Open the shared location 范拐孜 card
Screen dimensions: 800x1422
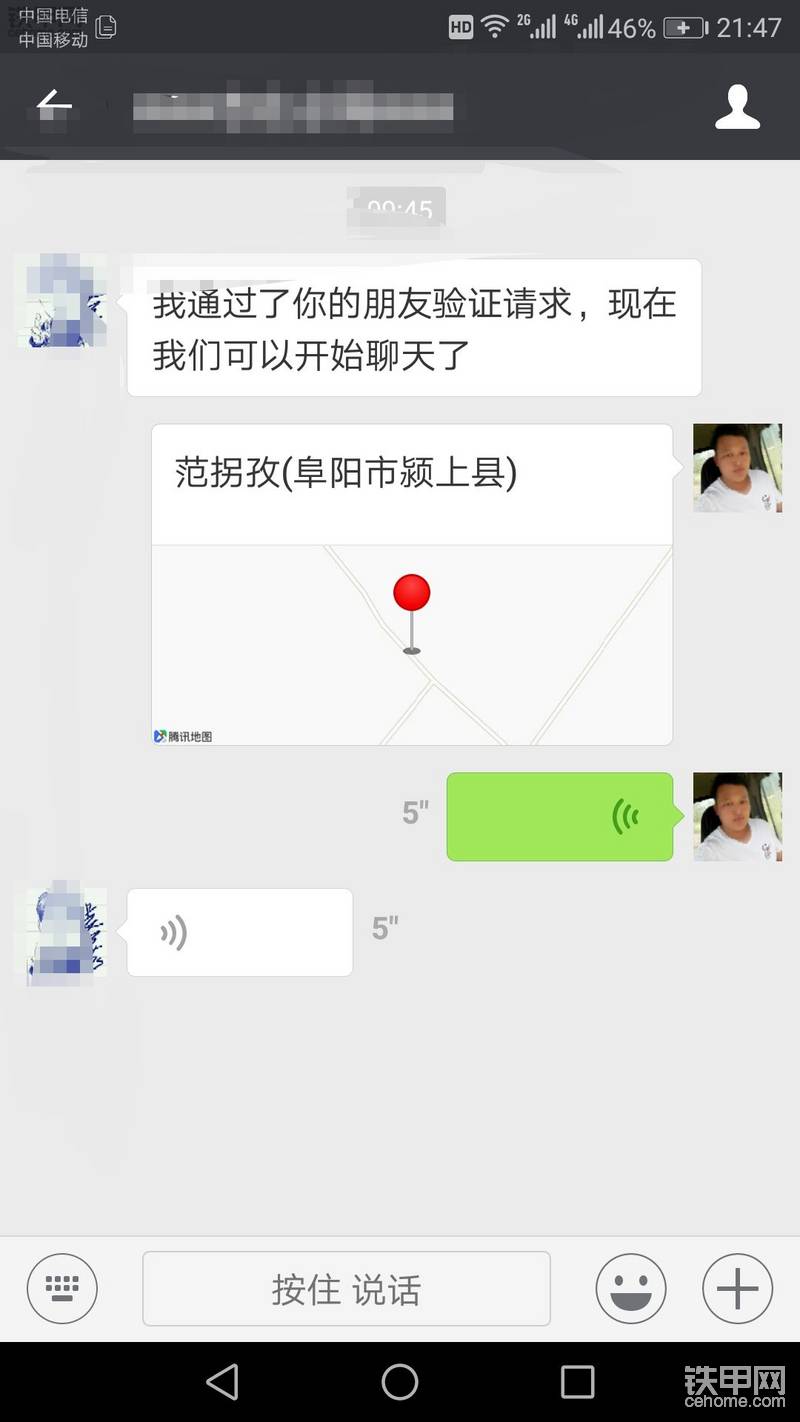click(x=411, y=584)
